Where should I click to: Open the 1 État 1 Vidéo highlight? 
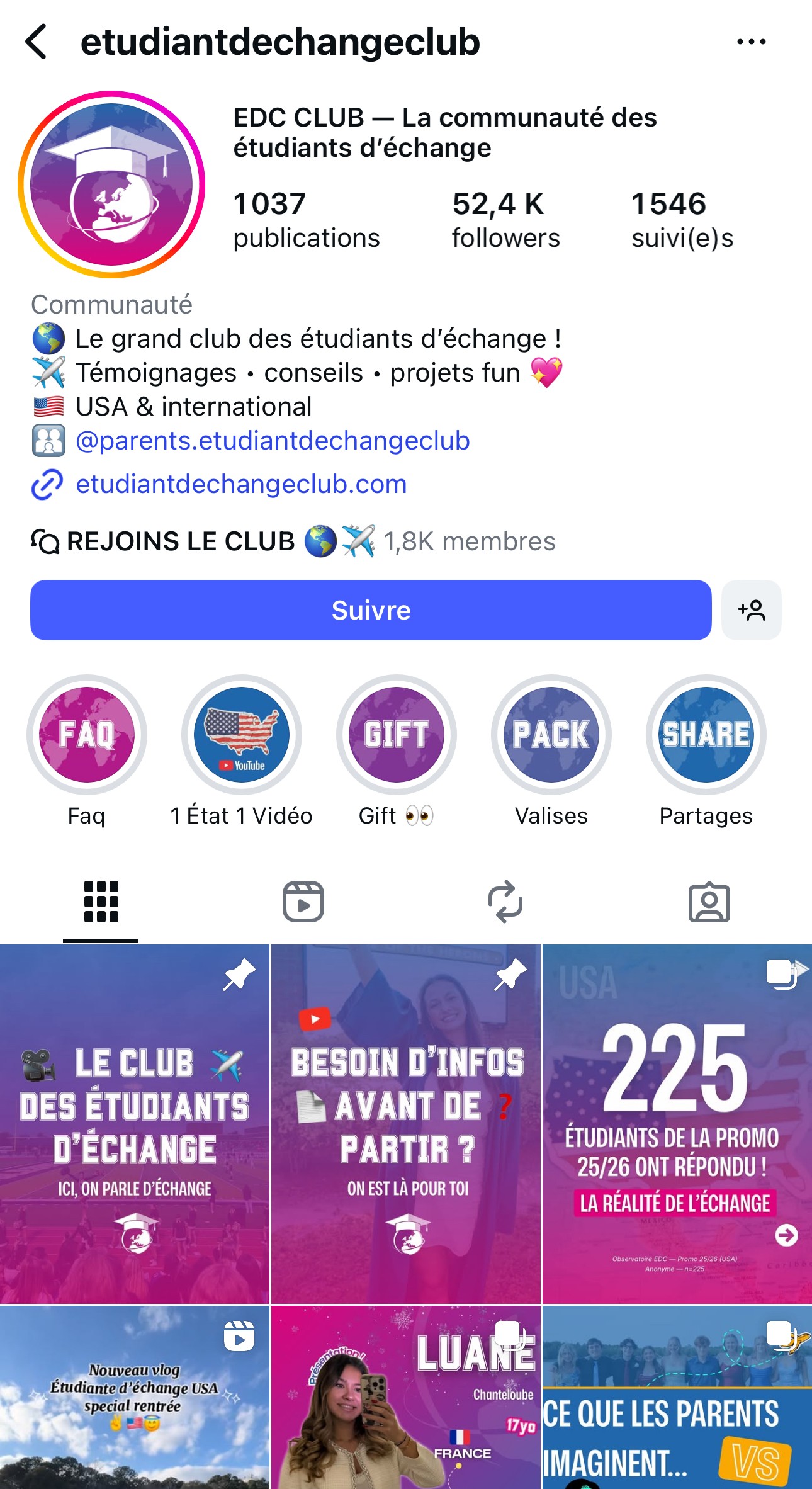pos(242,735)
